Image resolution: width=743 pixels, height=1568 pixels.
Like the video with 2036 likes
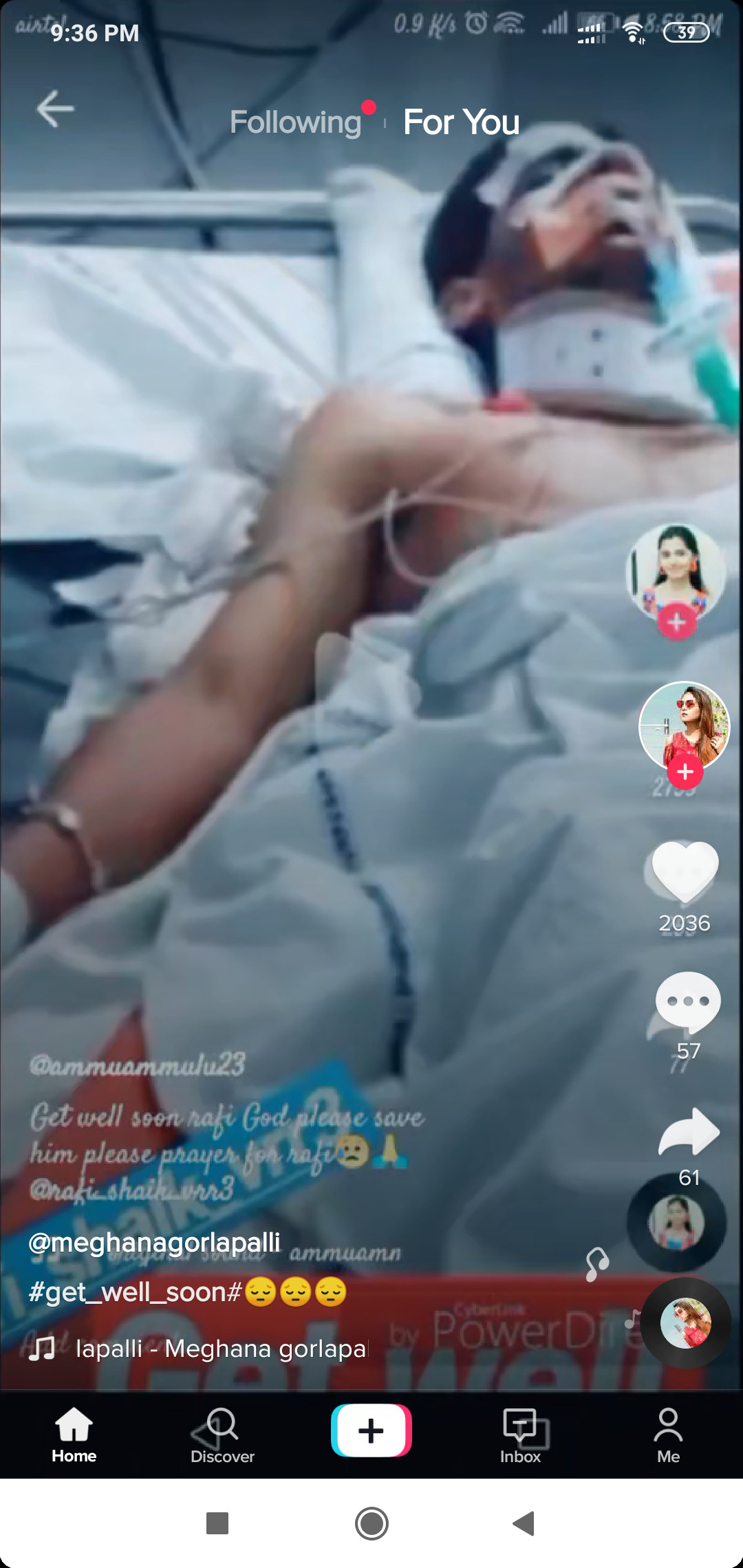pos(685,871)
